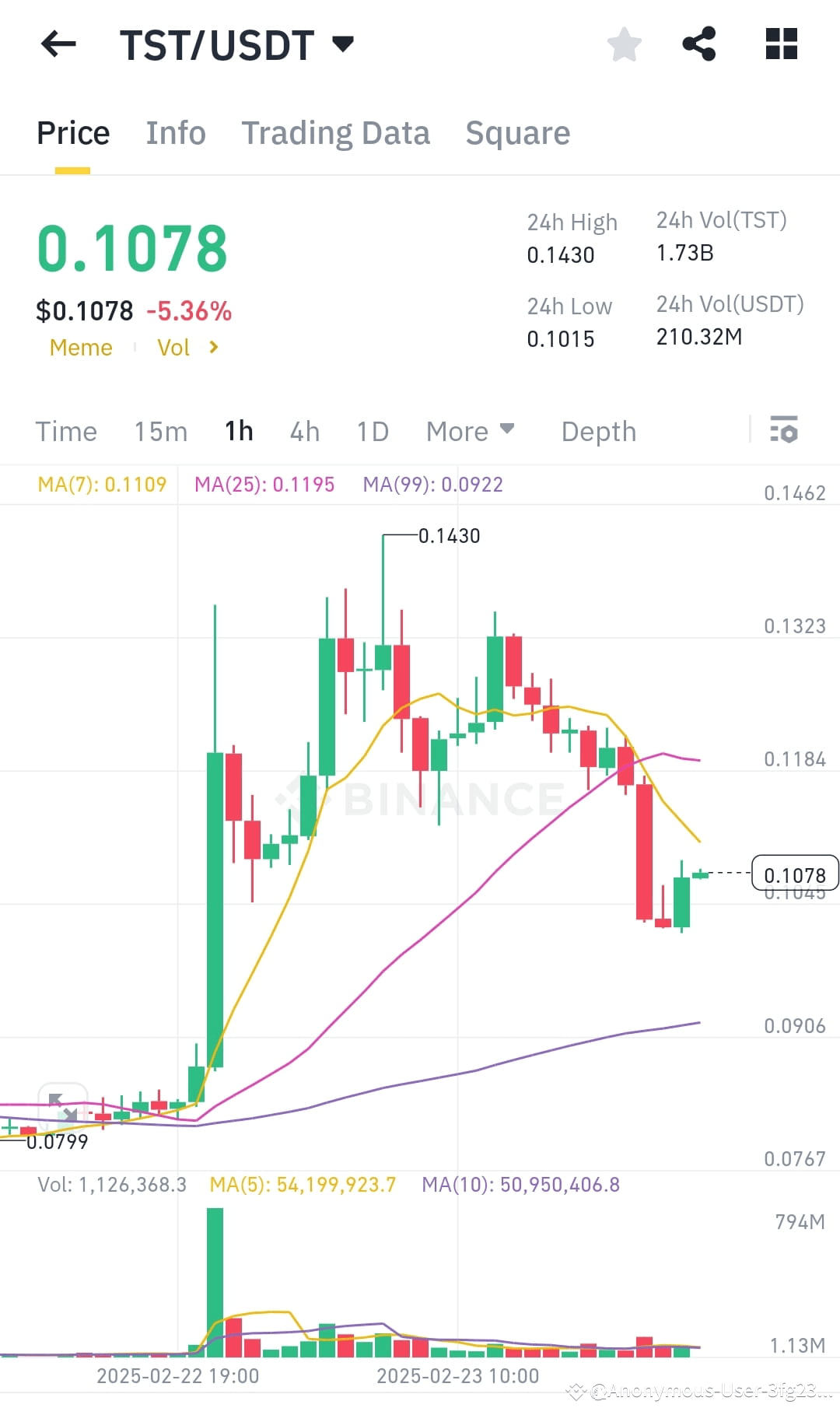Select the 15m timeframe option
This screenshot has height=1408, width=840.
tap(160, 430)
